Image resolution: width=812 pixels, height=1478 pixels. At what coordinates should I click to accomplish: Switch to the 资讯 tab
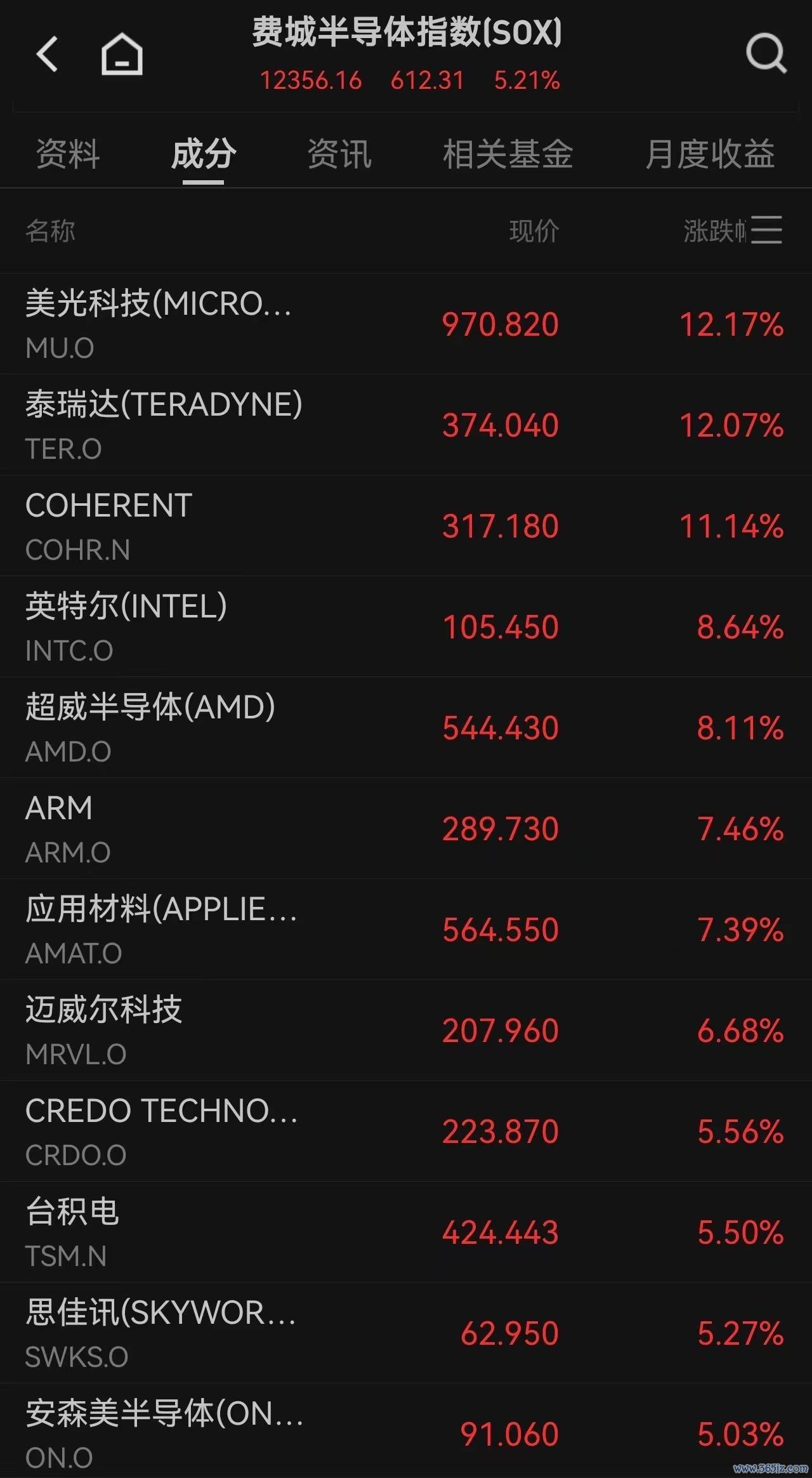339,154
